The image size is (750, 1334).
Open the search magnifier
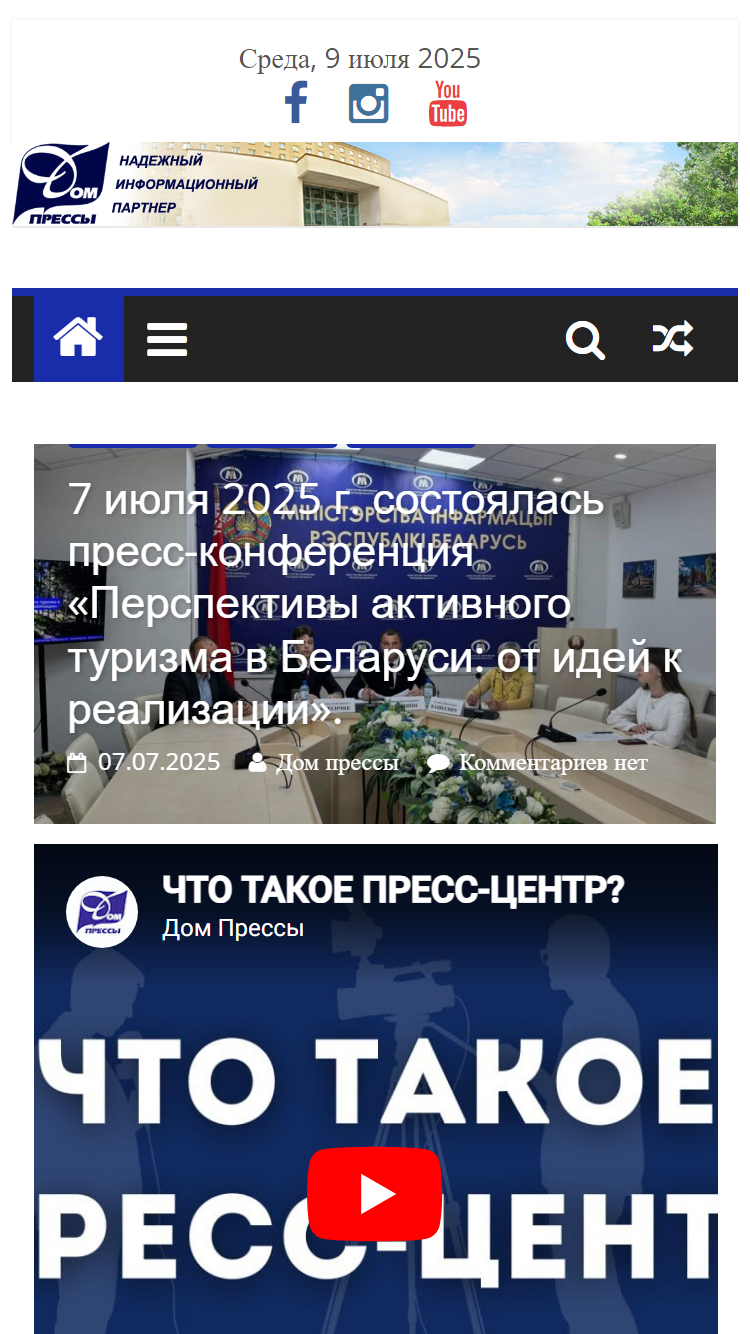[x=585, y=339]
